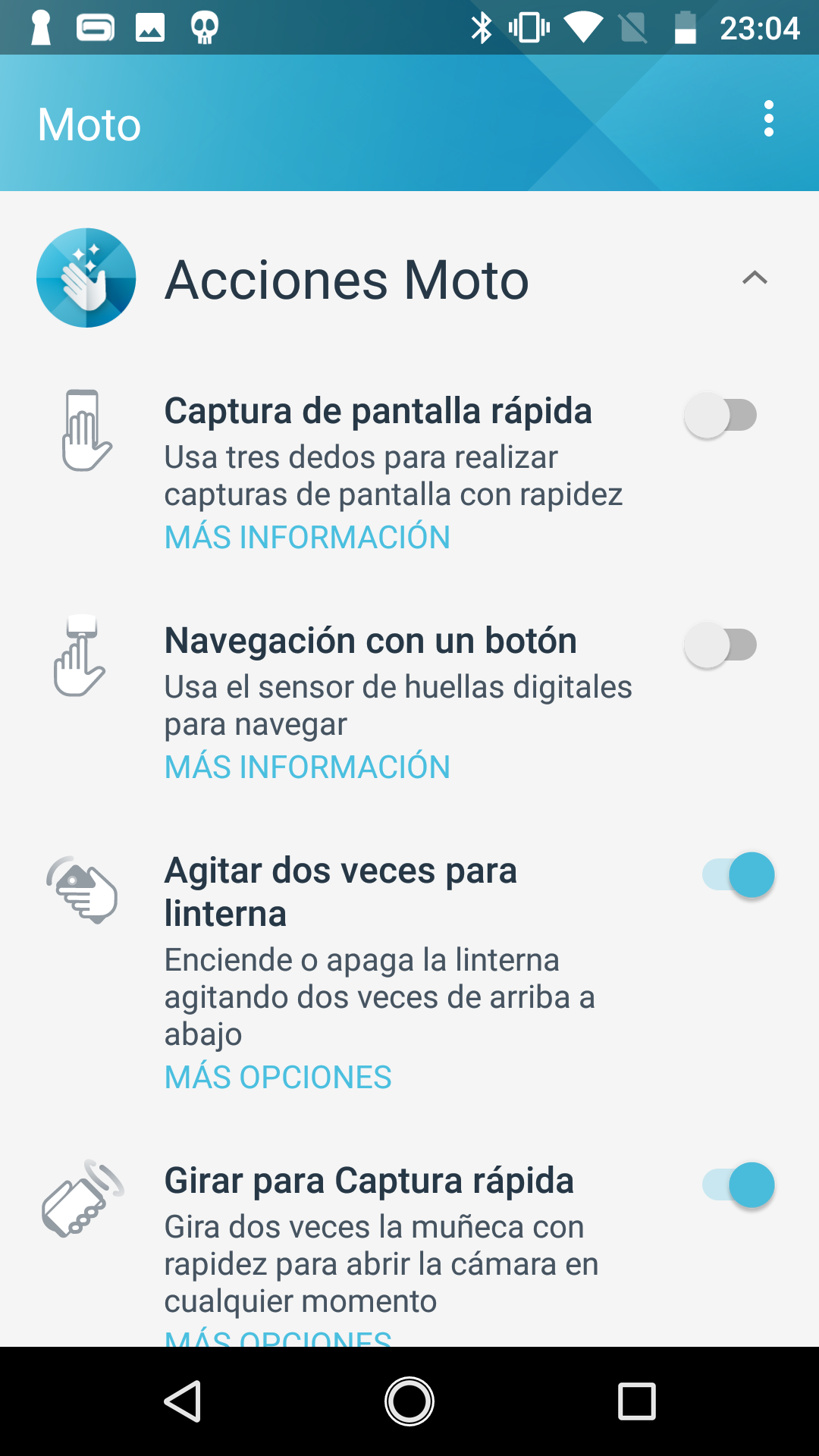
Task: Turn off Girar para Captura rápida
Action: [739, 1185]
